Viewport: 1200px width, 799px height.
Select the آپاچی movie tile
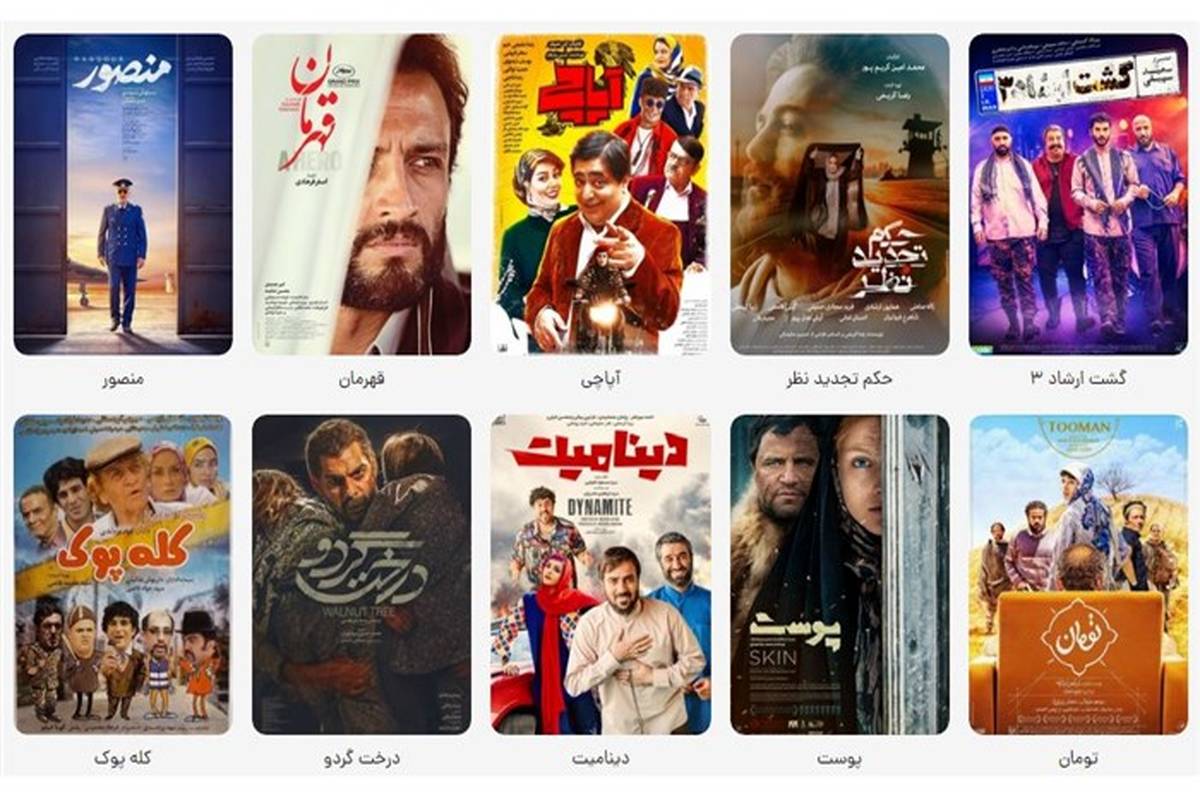point(600,195)
